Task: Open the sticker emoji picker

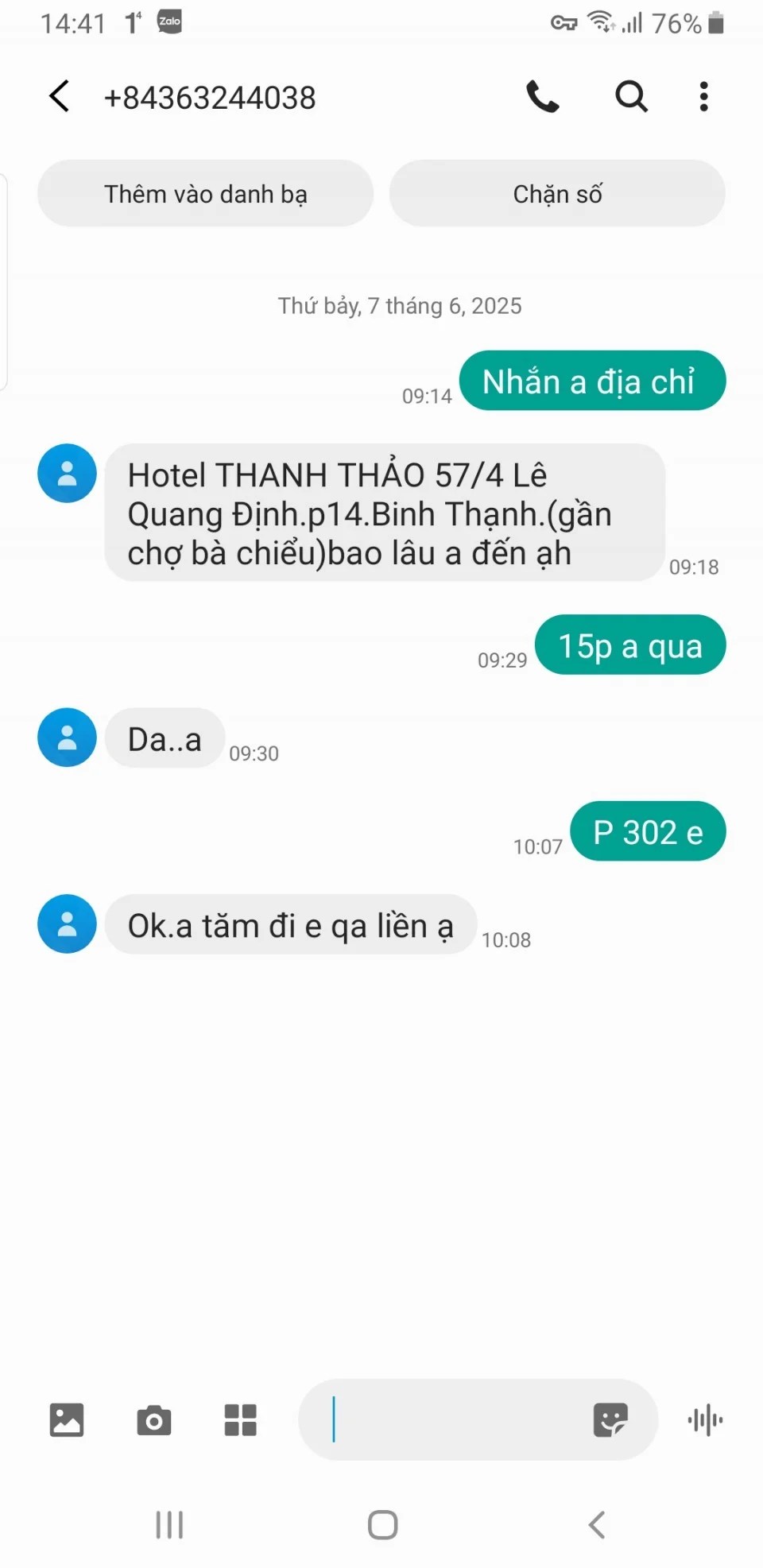Action: point(610,1419)
